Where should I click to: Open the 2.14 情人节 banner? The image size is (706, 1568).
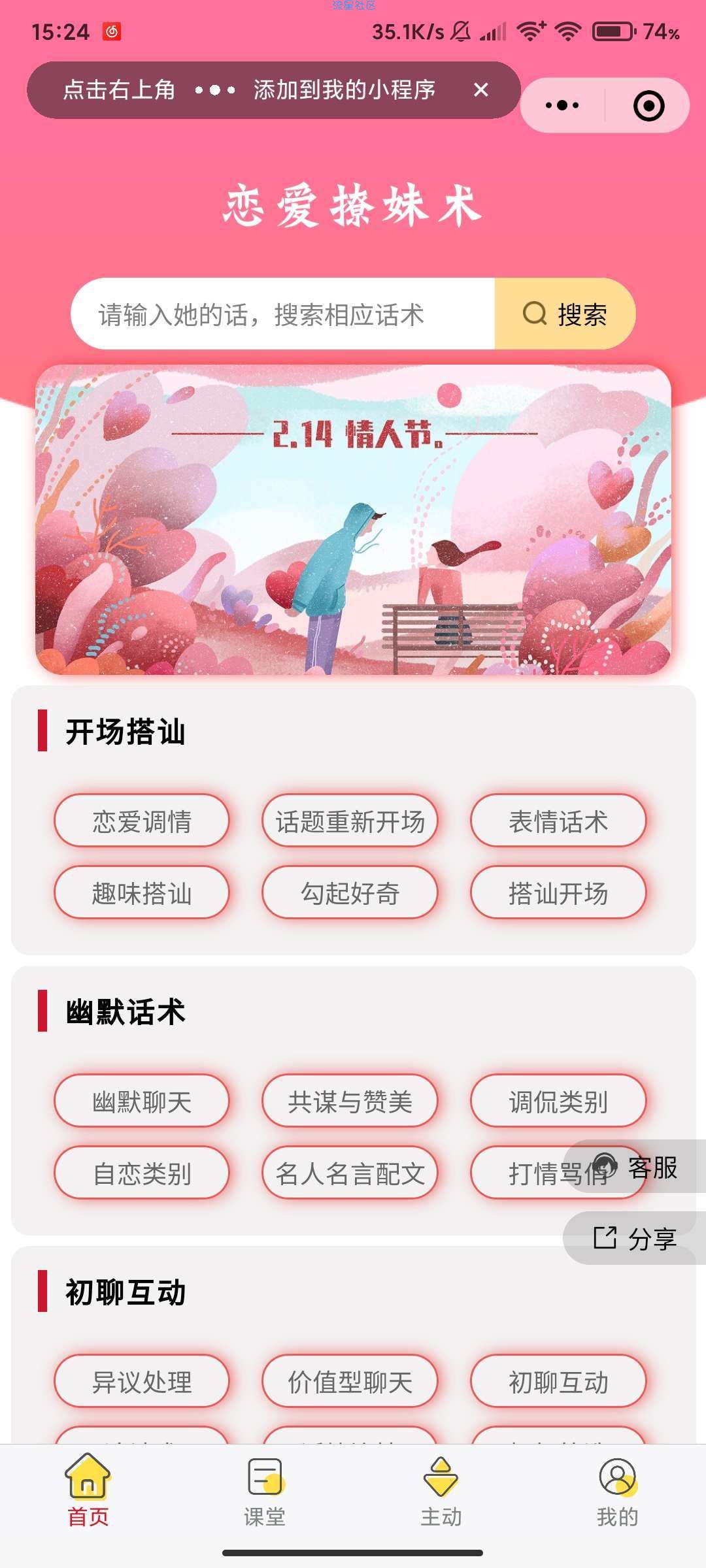click(x=353, y=520)
